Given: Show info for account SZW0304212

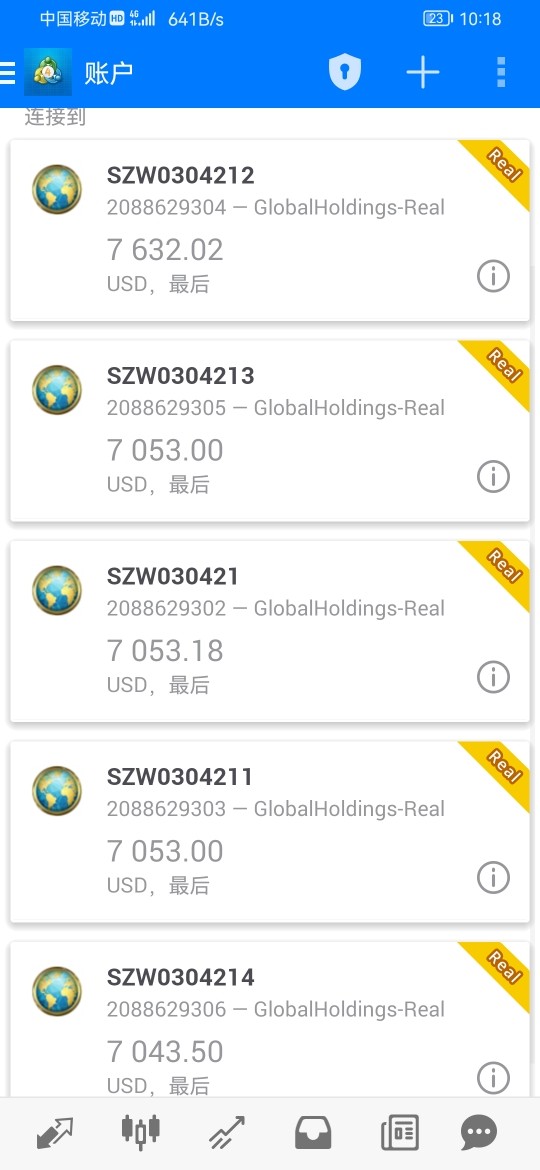Looking at the screenshot, I should coord(493,277).
